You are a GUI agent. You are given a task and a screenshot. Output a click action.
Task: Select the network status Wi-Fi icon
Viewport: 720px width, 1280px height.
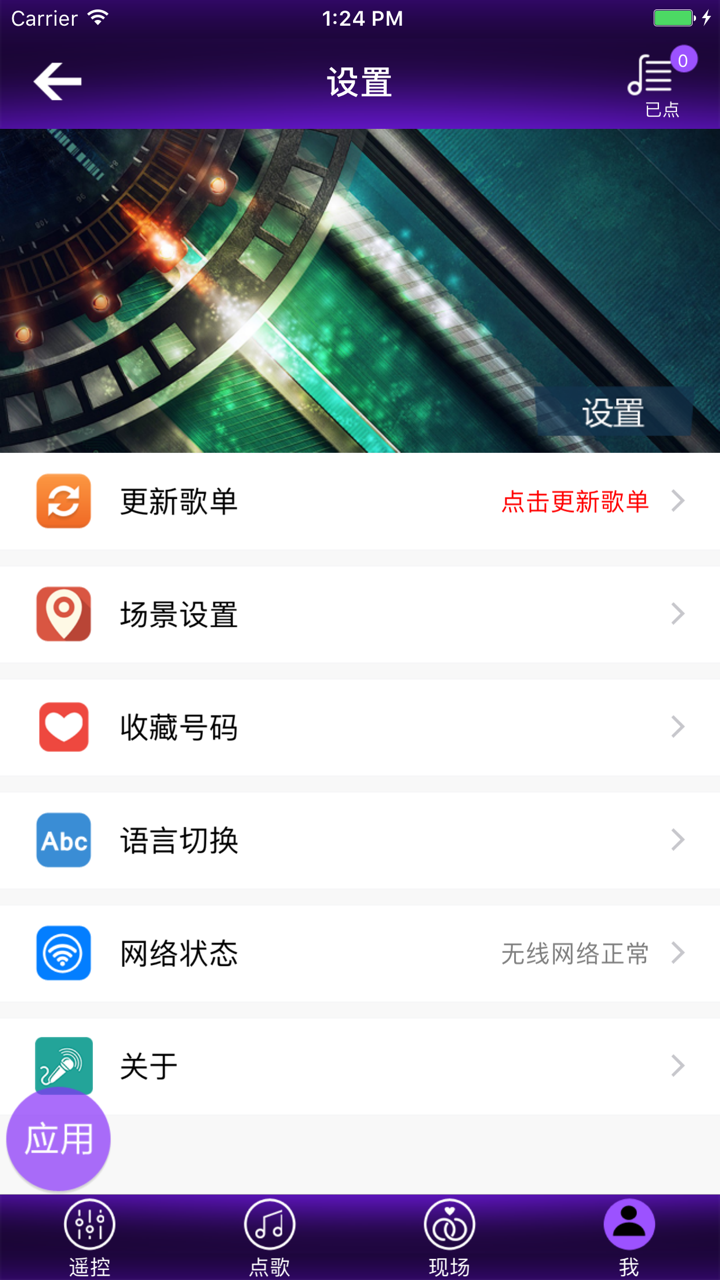[63, 953]
